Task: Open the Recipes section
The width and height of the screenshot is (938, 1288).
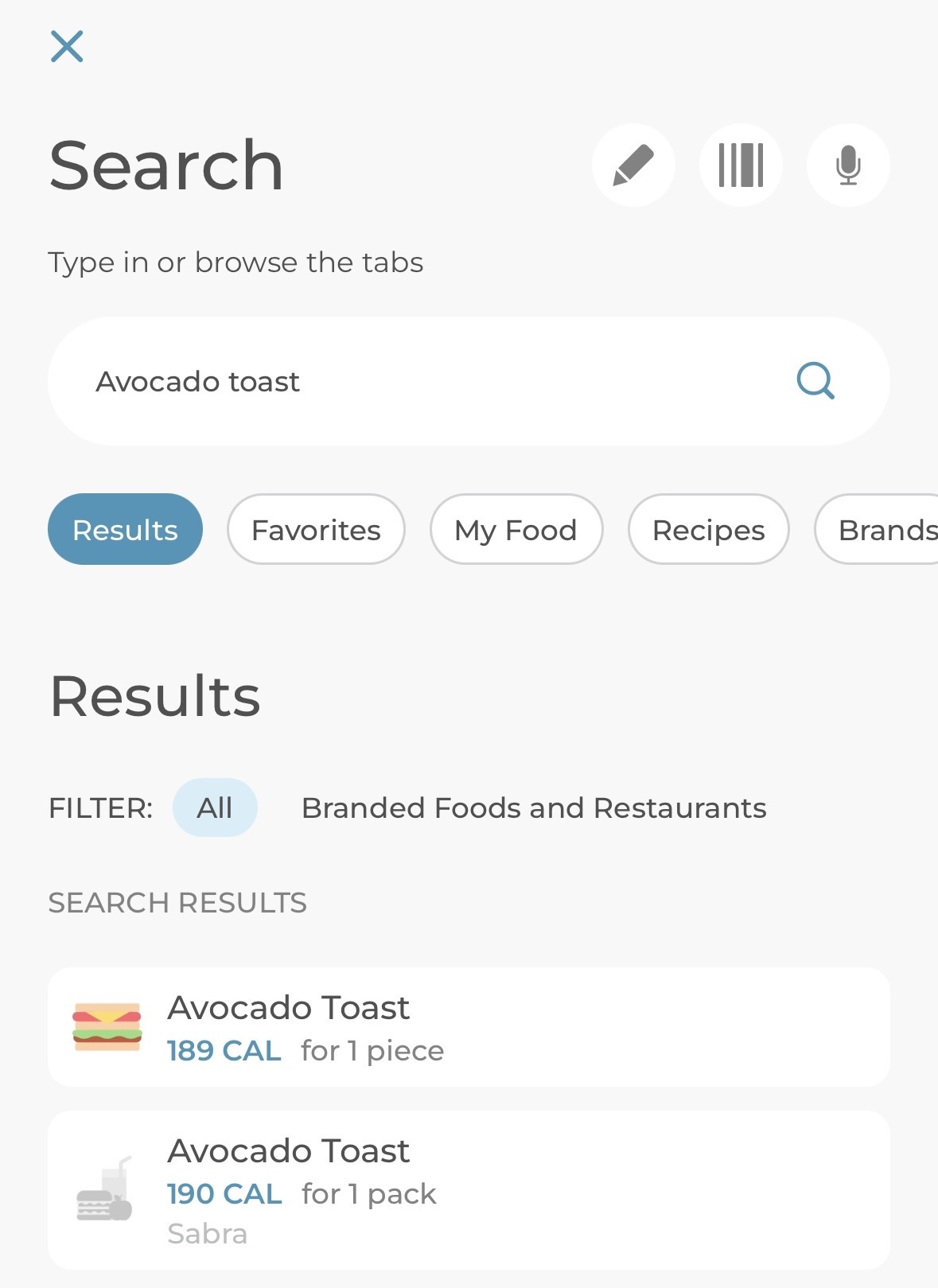Action: (x=708, y=529)
